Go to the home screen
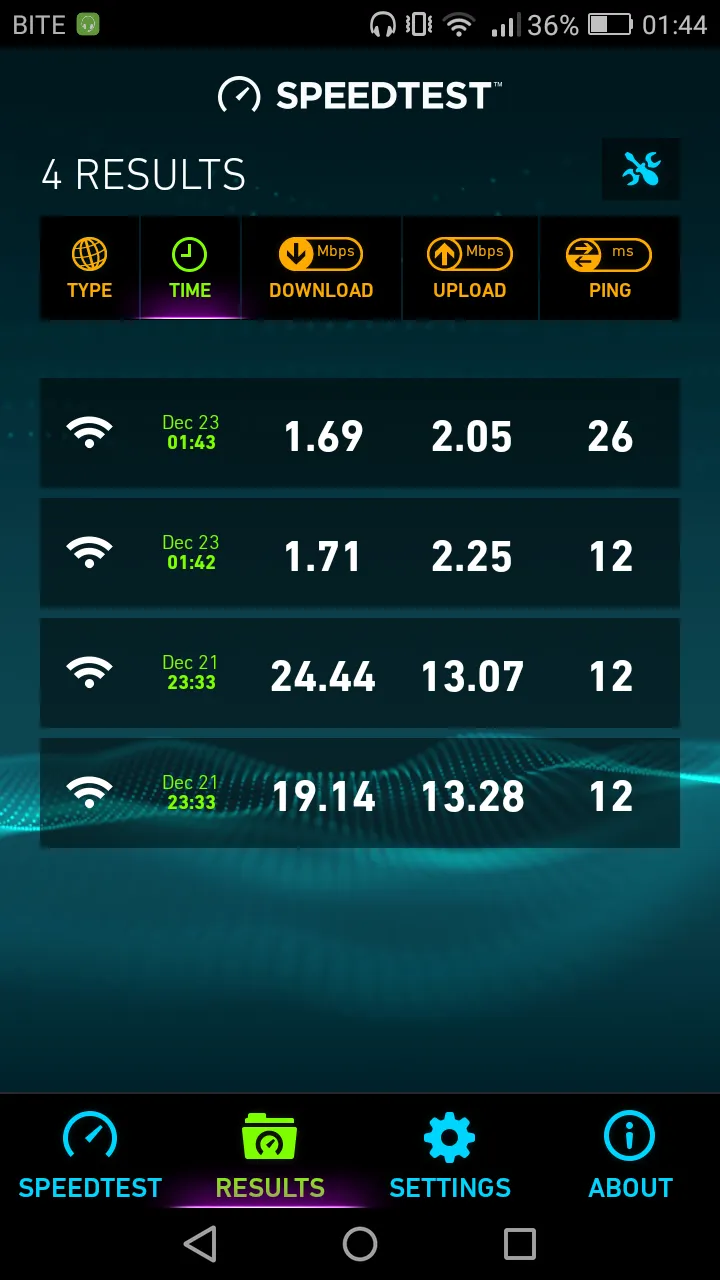This screenshot has height=1280, width=720. coord(360,1244)
